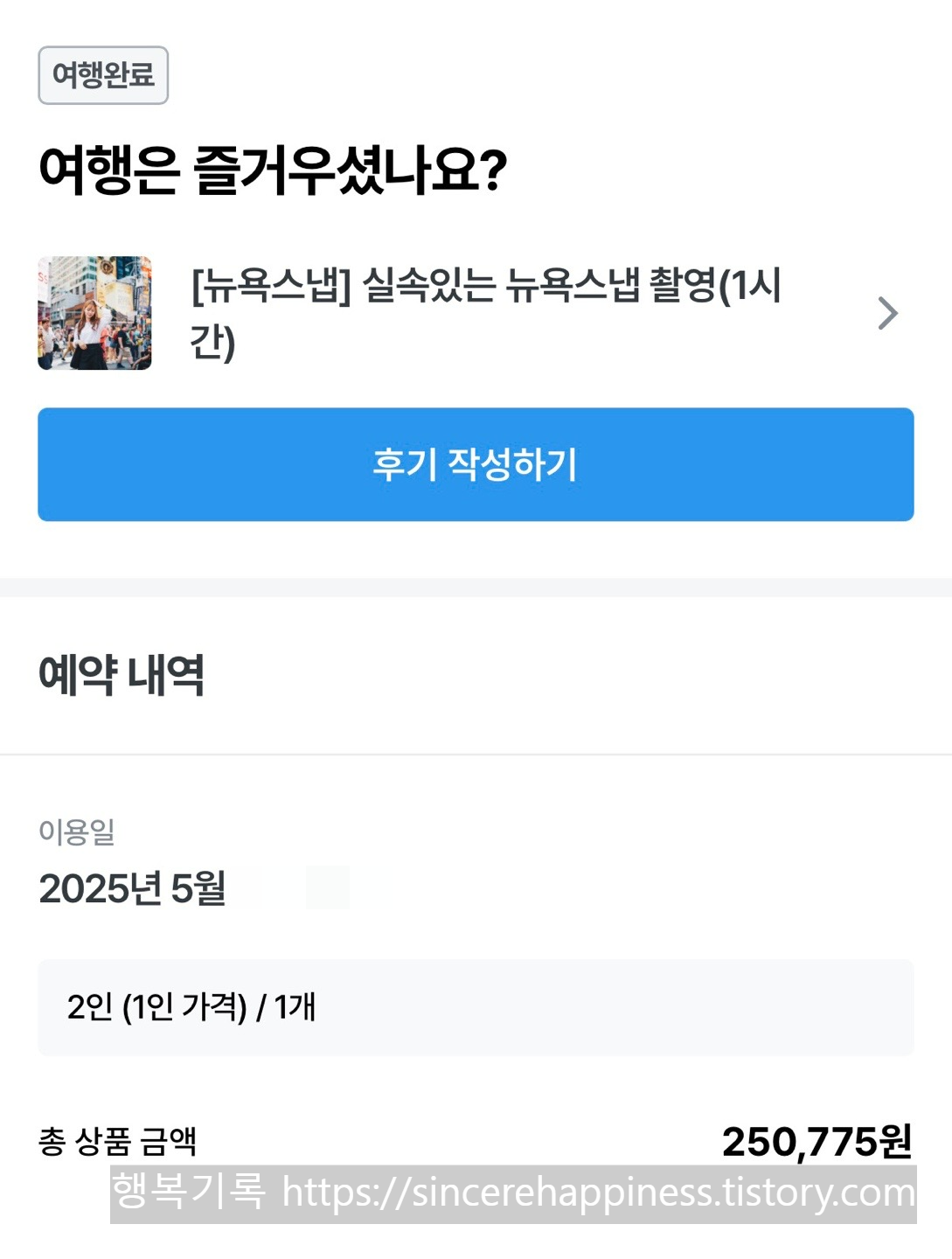Open the chevron arrow next to the product title
This screenshot has height=1259, width=952.
pos(889,312)
